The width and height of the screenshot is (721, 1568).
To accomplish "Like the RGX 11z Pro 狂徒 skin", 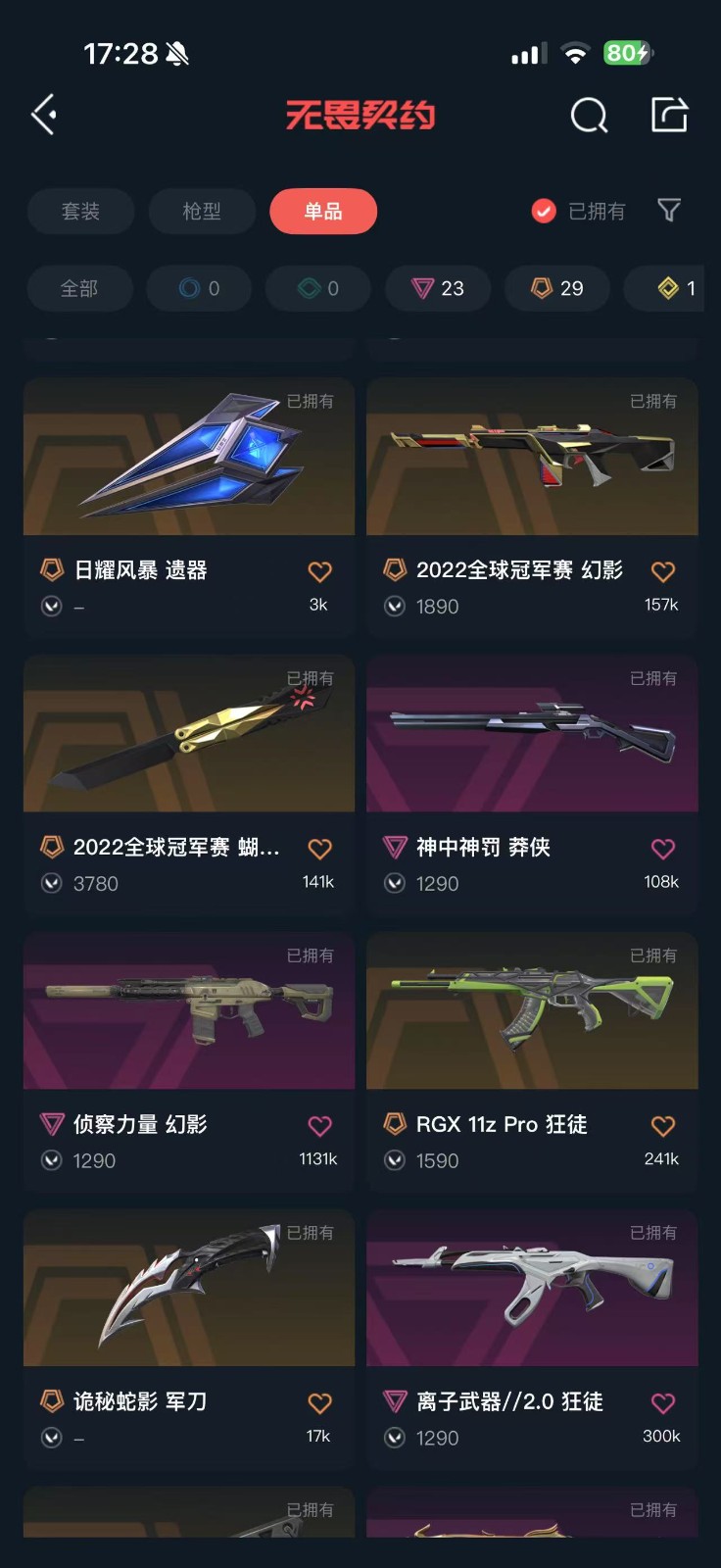I will [663, 1126].
